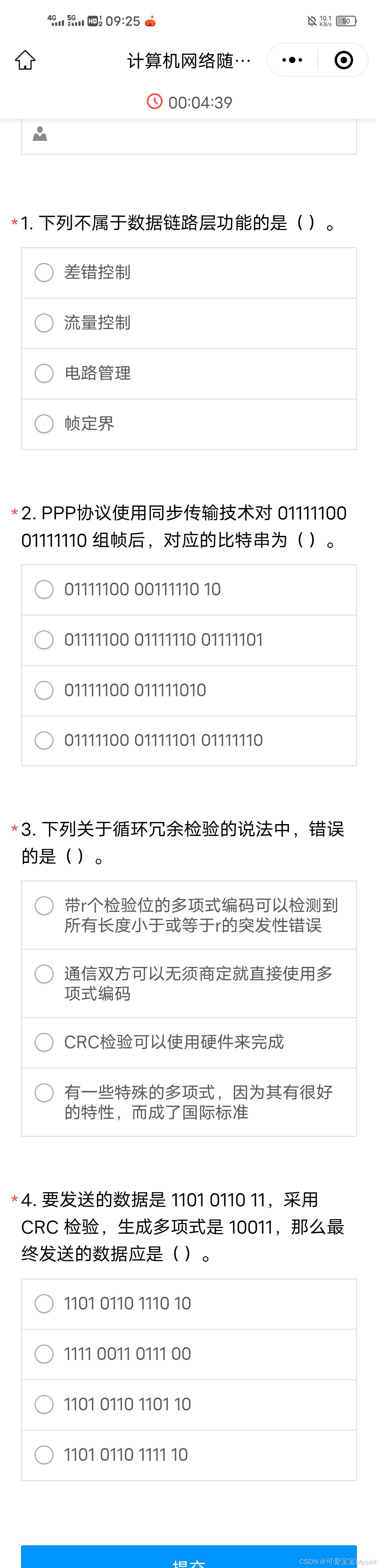
Task: Go to the mini program home page
Action: pyautogui.click(x=26, y=60)
